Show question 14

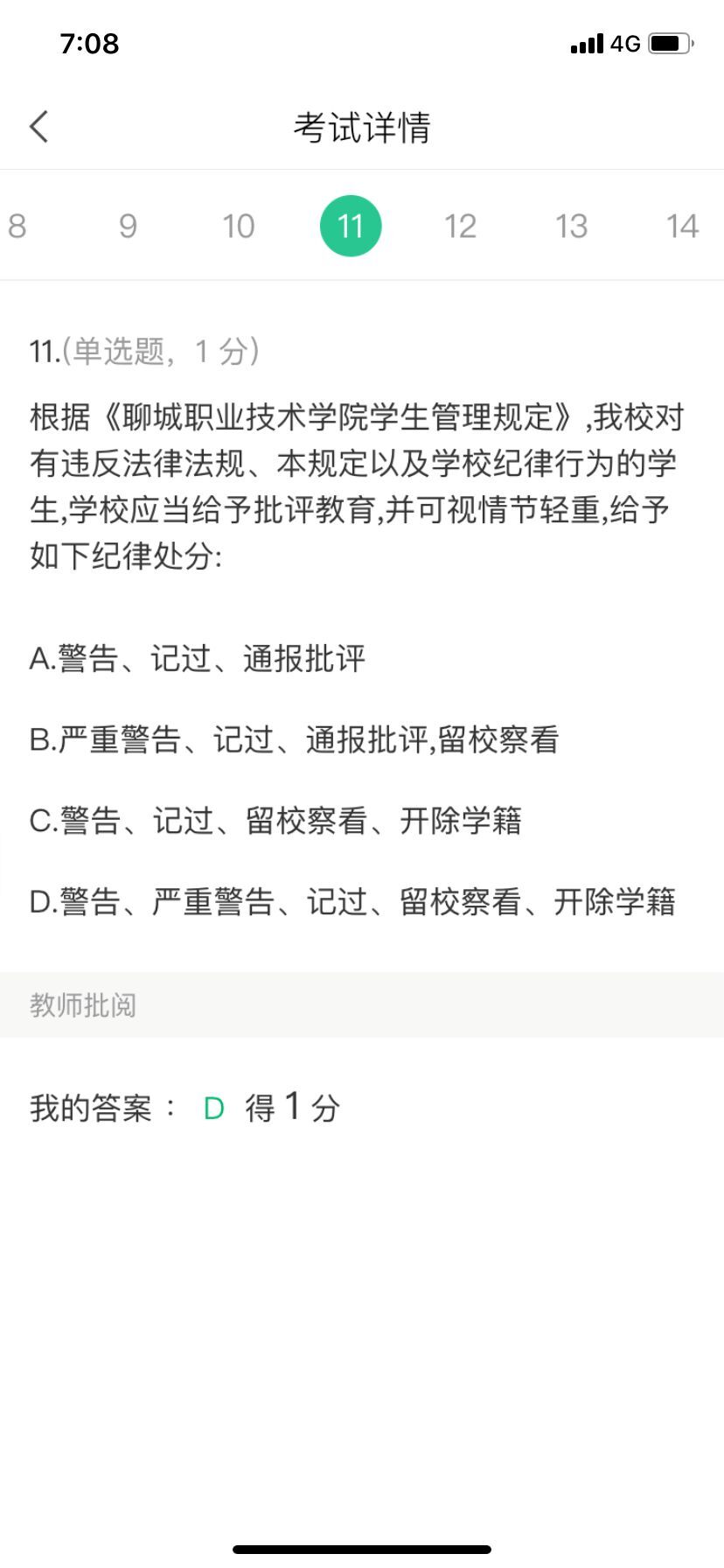[682, 227]
